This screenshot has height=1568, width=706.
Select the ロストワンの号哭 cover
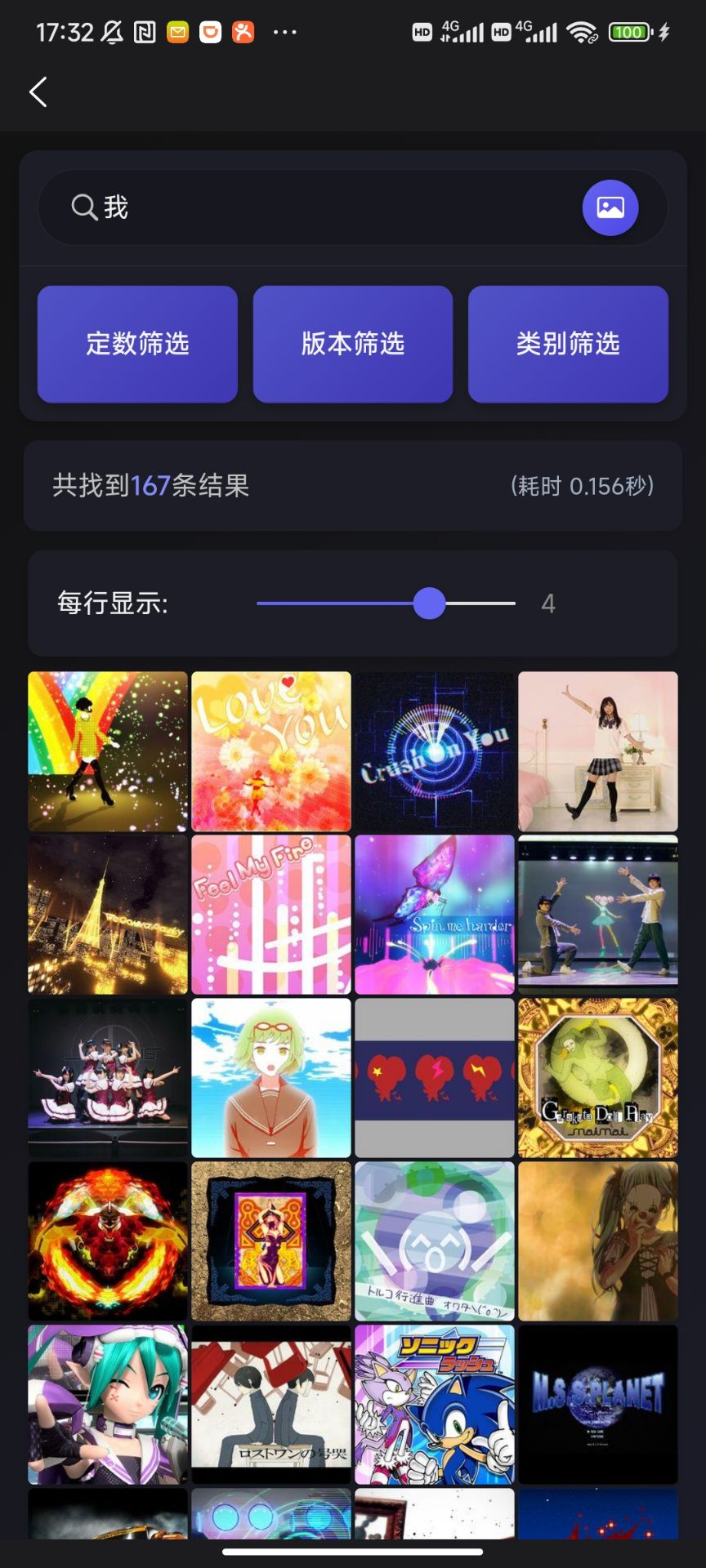point(271,1405)
